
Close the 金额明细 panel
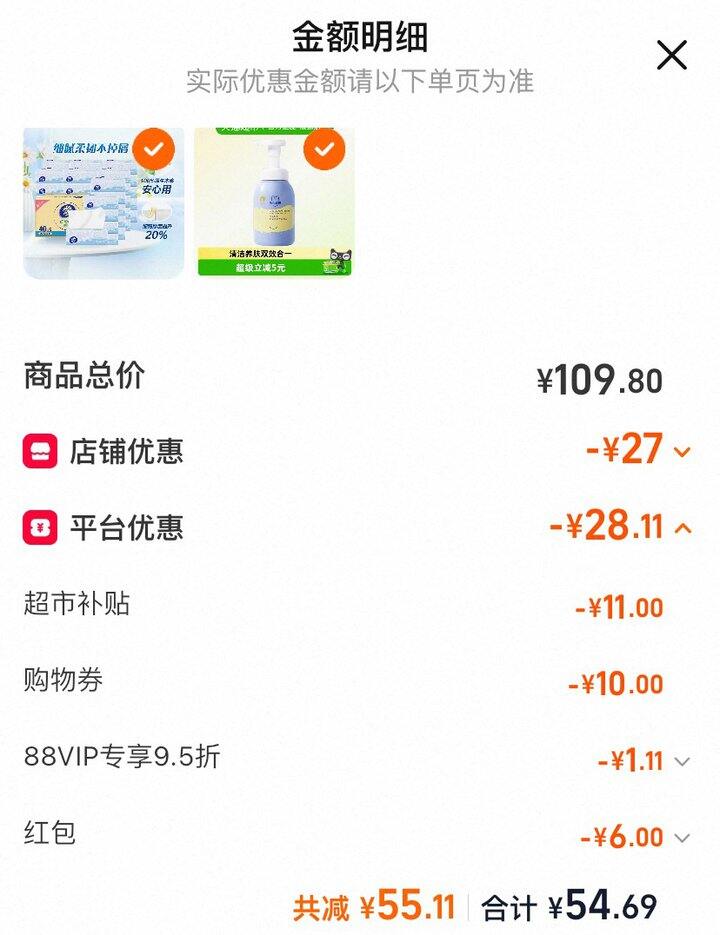(x=672, y=55)
